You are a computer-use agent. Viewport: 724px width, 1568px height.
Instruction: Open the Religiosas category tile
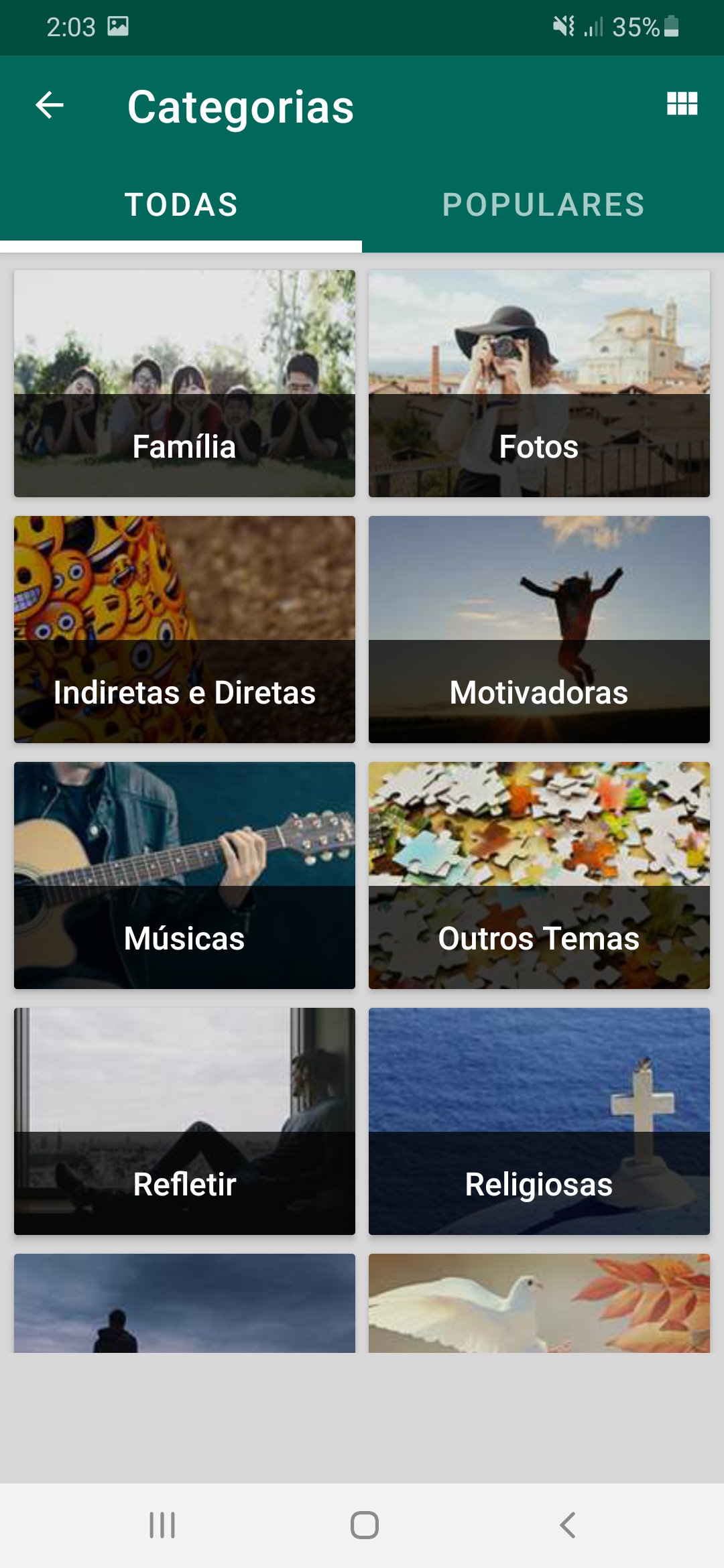point(539,1121)
